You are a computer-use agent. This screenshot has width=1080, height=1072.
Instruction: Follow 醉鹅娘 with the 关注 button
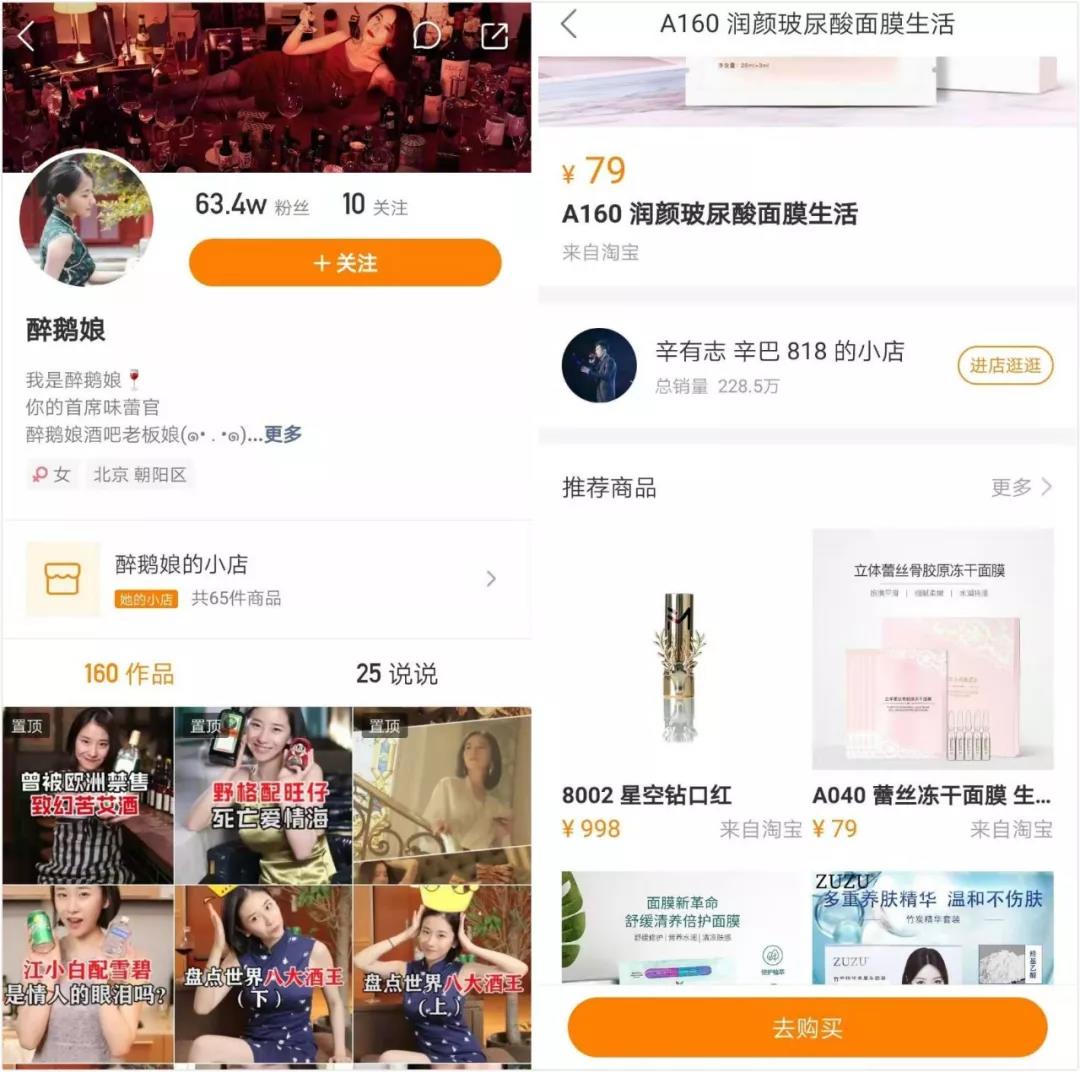coord(345,263)
